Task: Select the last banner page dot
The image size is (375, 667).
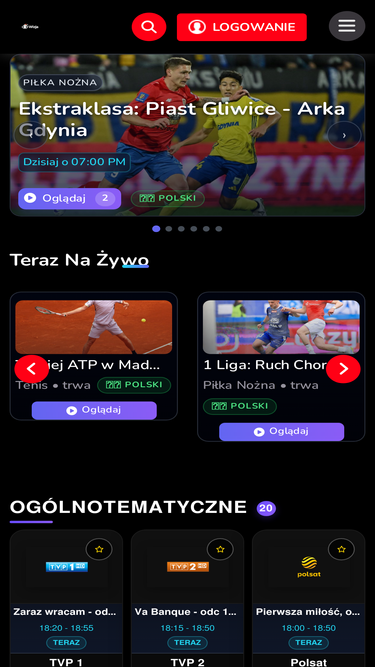Action: click(x=219, y=229)
